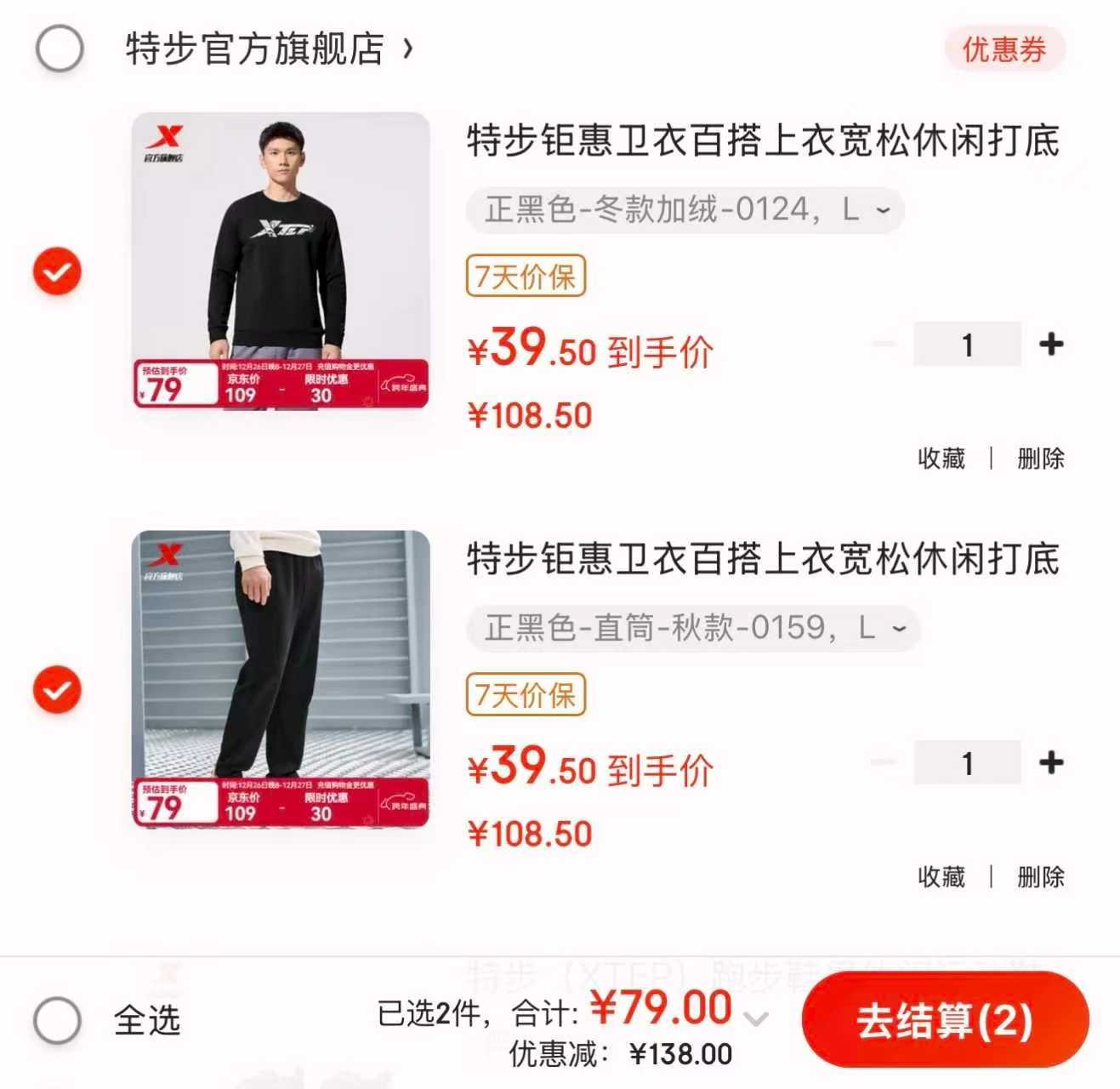This screenshot has height=1089, width=1120.
Task: Increase quantity of the 冬款加绒 item
Action: coord(1051,345)
